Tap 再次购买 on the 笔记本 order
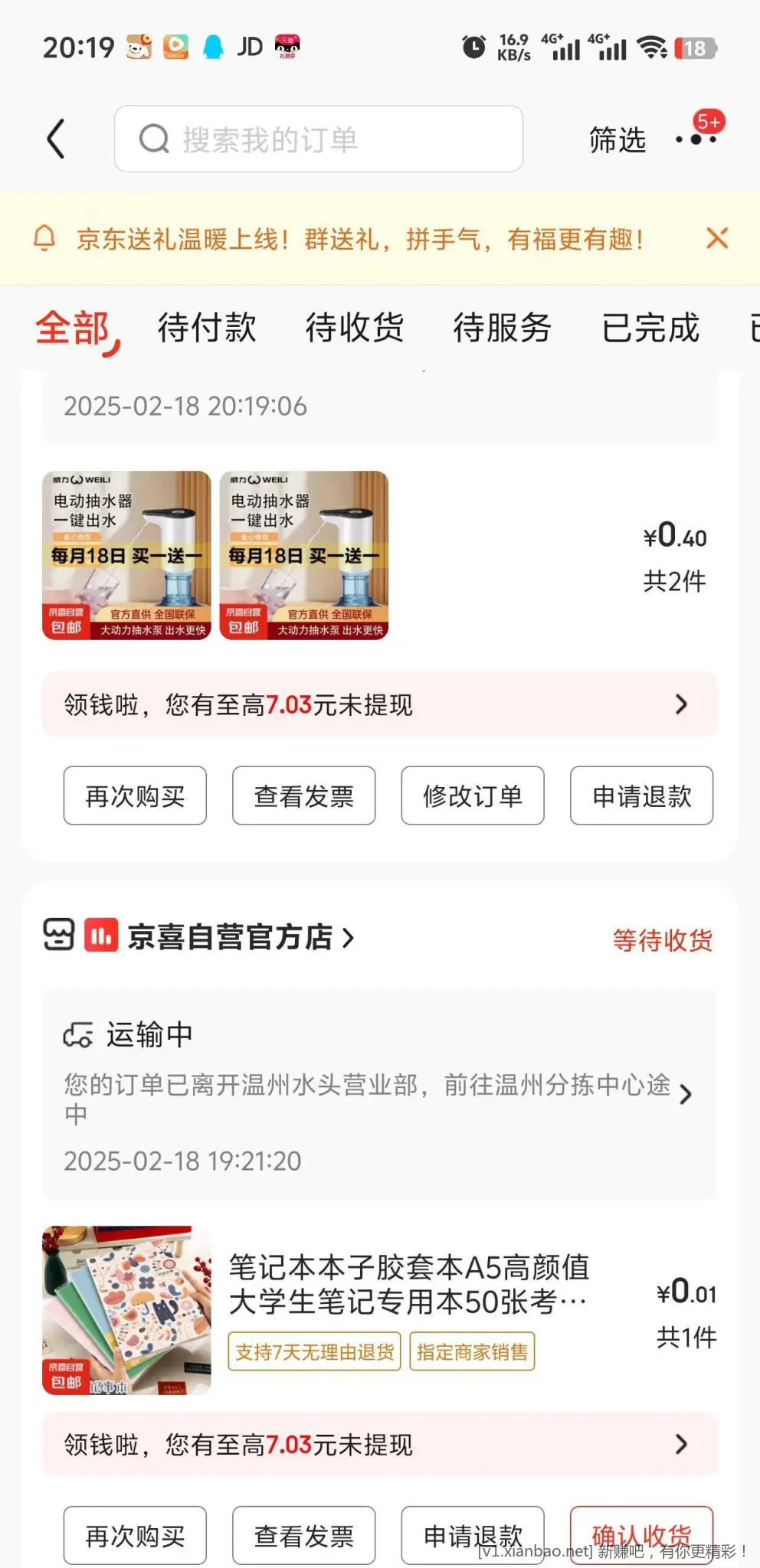Viewport: 760px width, 1568px height. pos(135,1536)
